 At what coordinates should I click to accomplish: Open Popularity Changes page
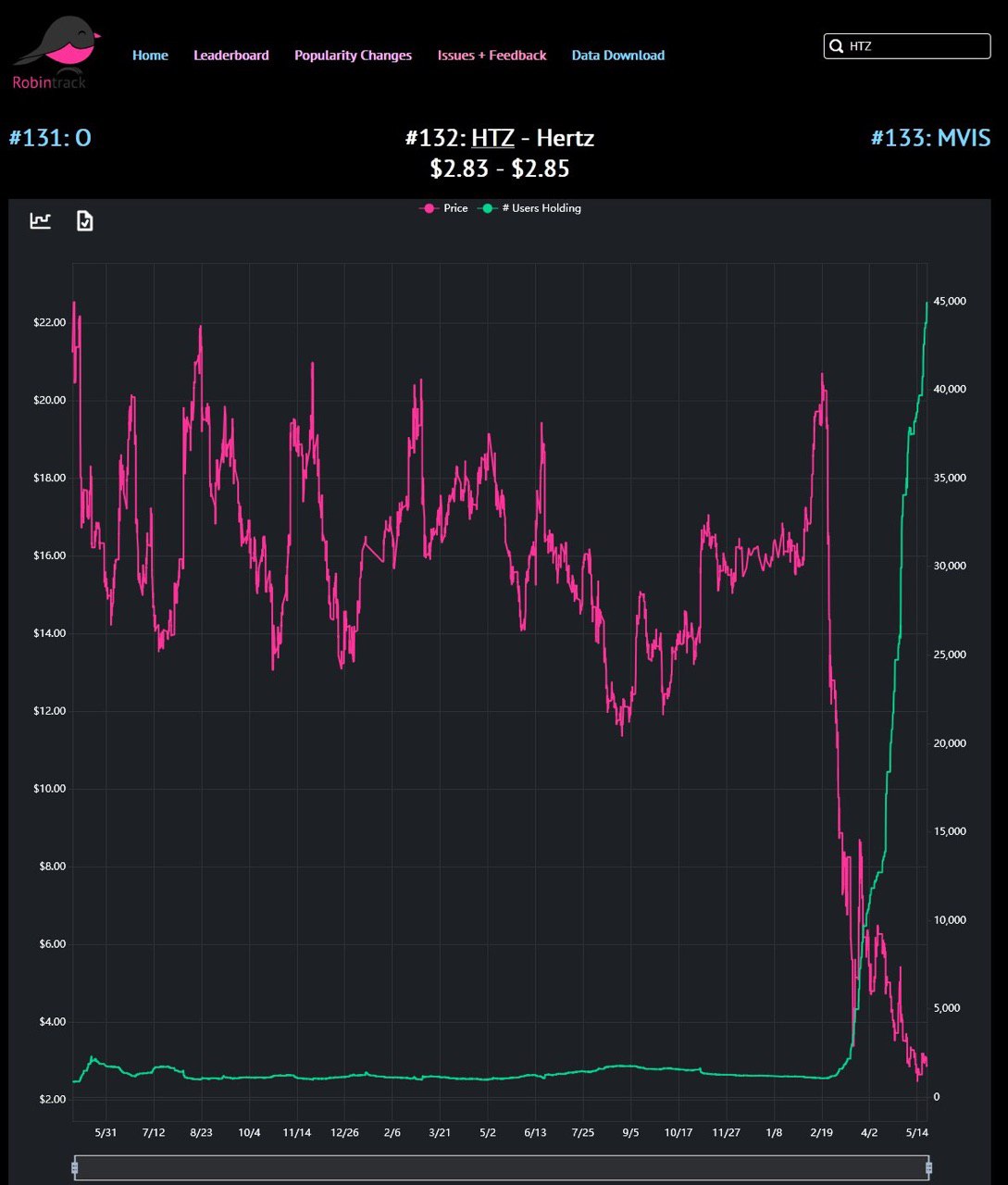(x=353, y=56)
